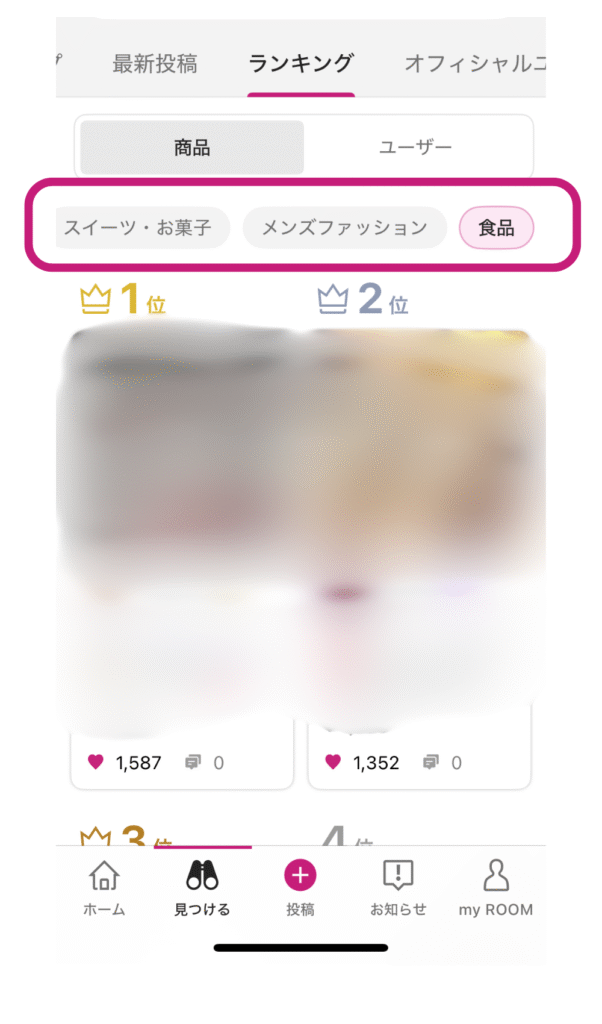
Task: Open the お知らせ notifications tab
Action: 398,889
